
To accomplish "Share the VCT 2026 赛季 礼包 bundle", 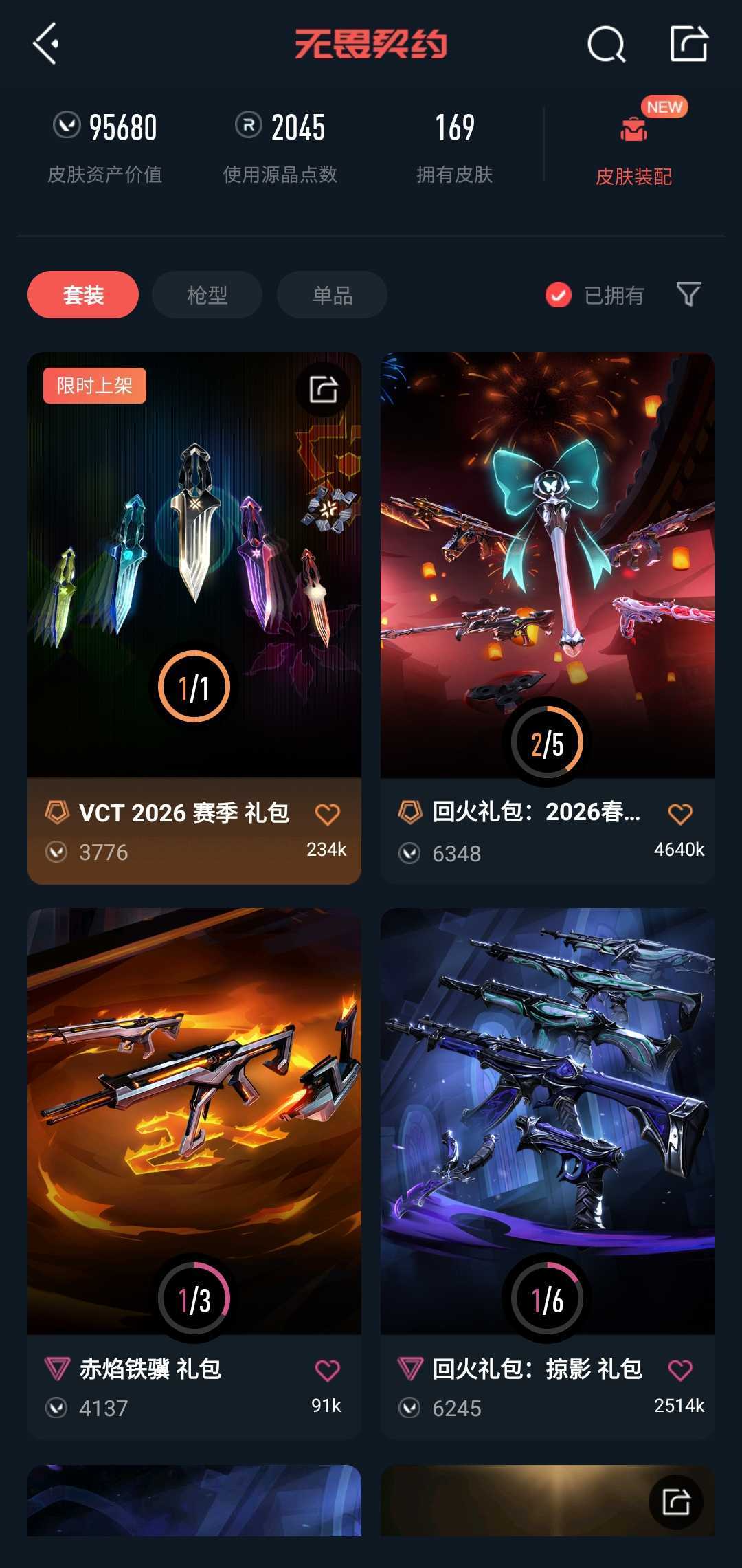I will [323, 389].
